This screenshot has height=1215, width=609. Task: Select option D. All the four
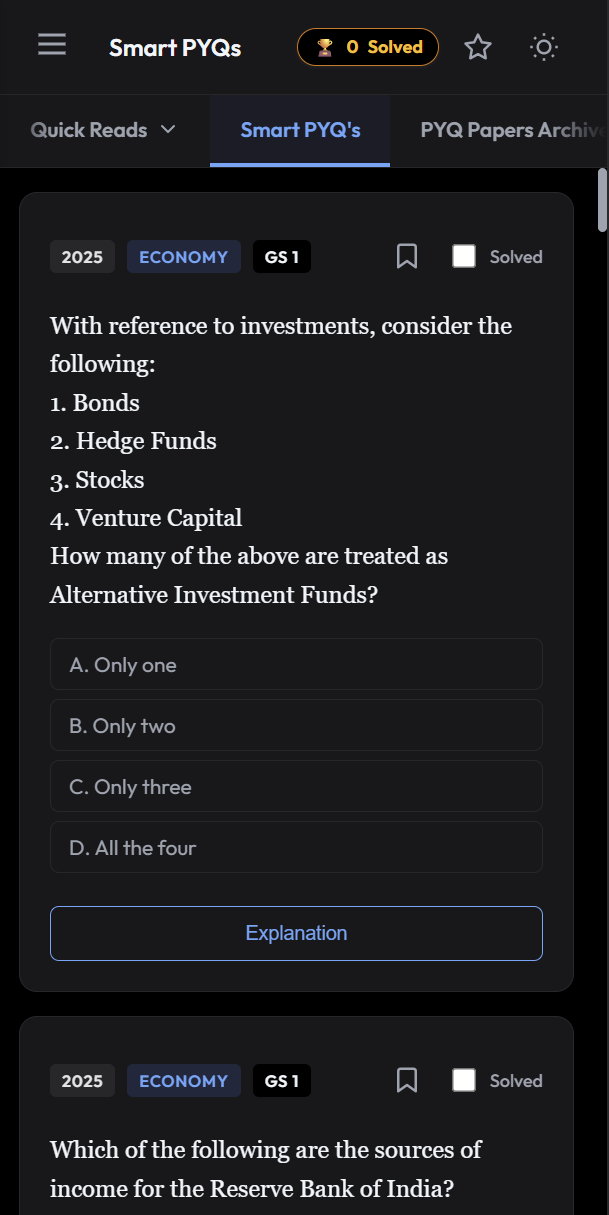[296, 848]
